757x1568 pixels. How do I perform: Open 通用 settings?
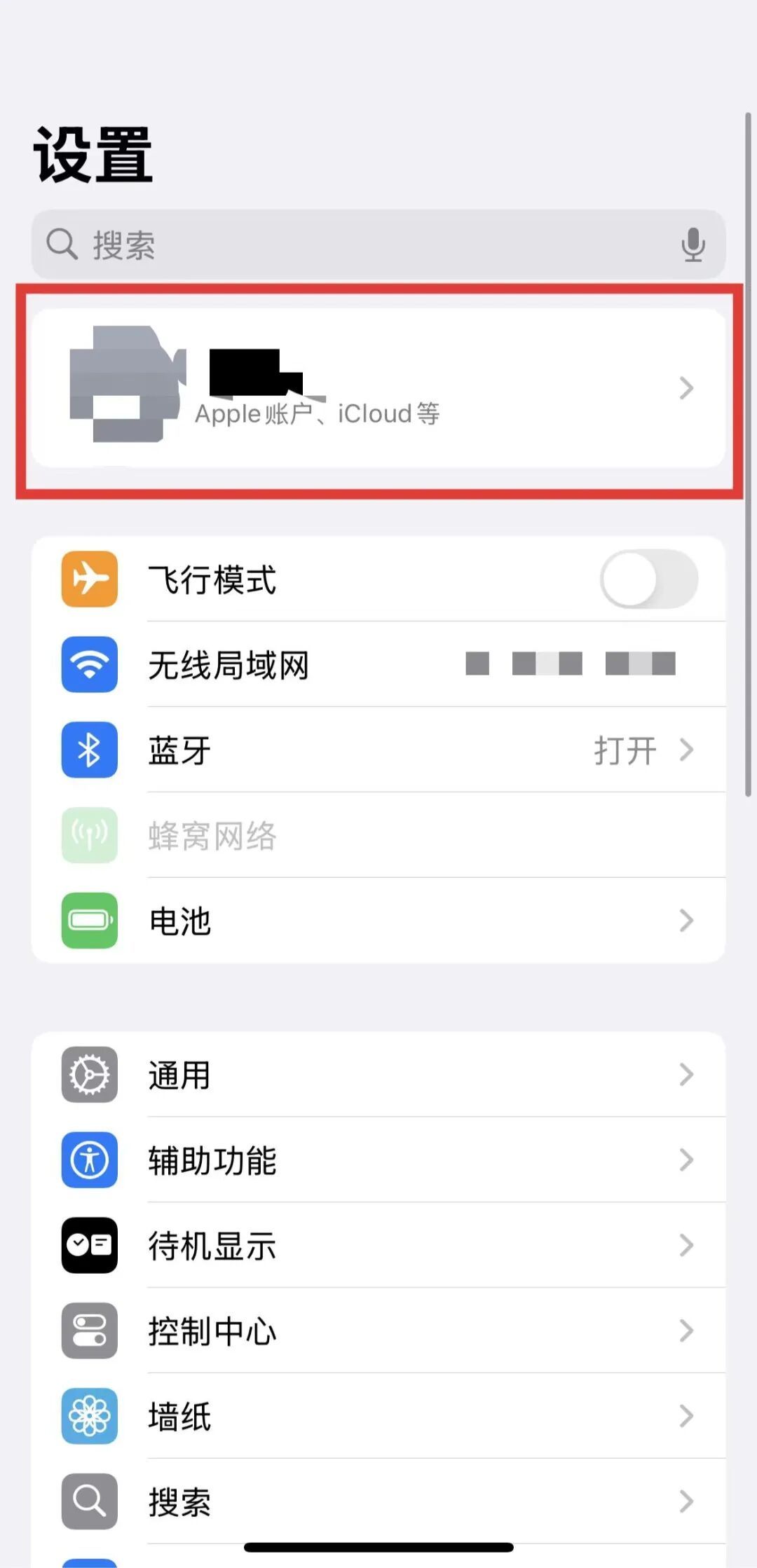pos(378,1075)
